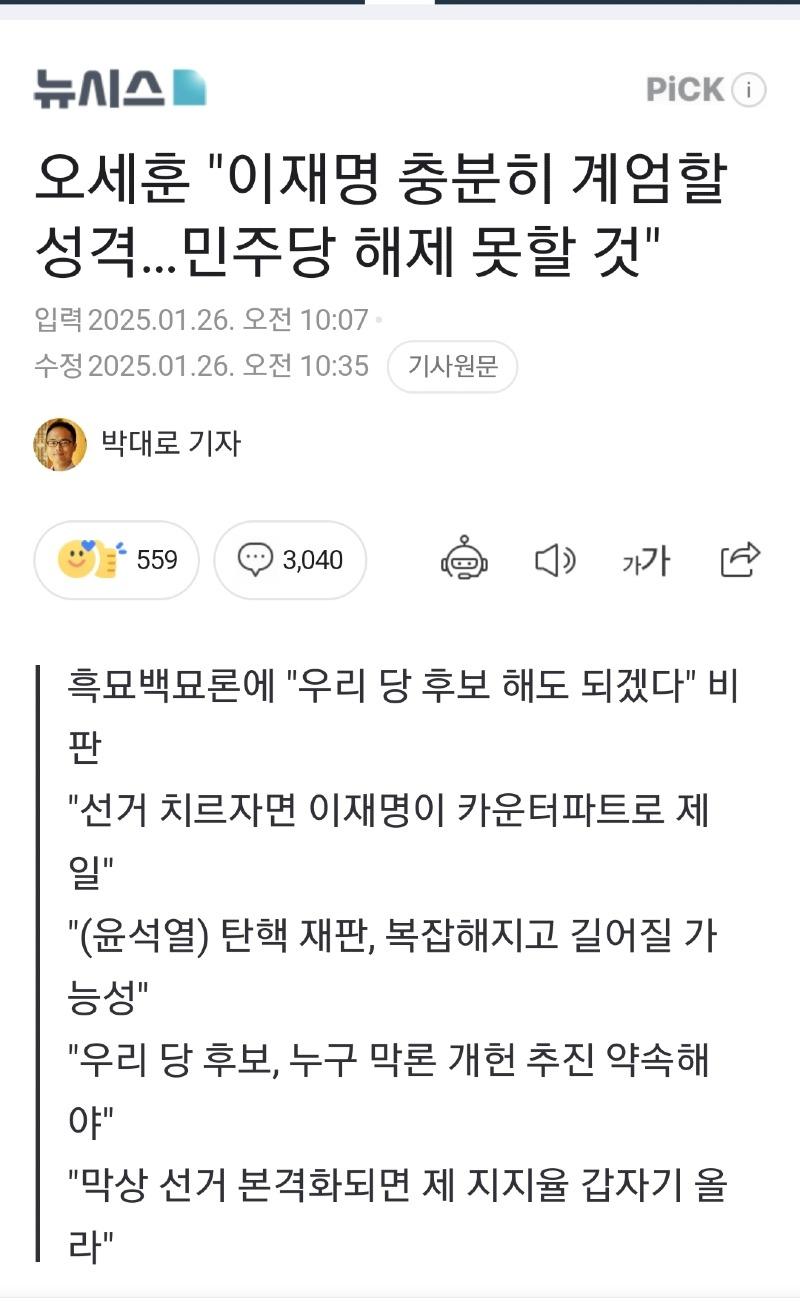Open the AI summary robot icon

click(x=464, y=560)
